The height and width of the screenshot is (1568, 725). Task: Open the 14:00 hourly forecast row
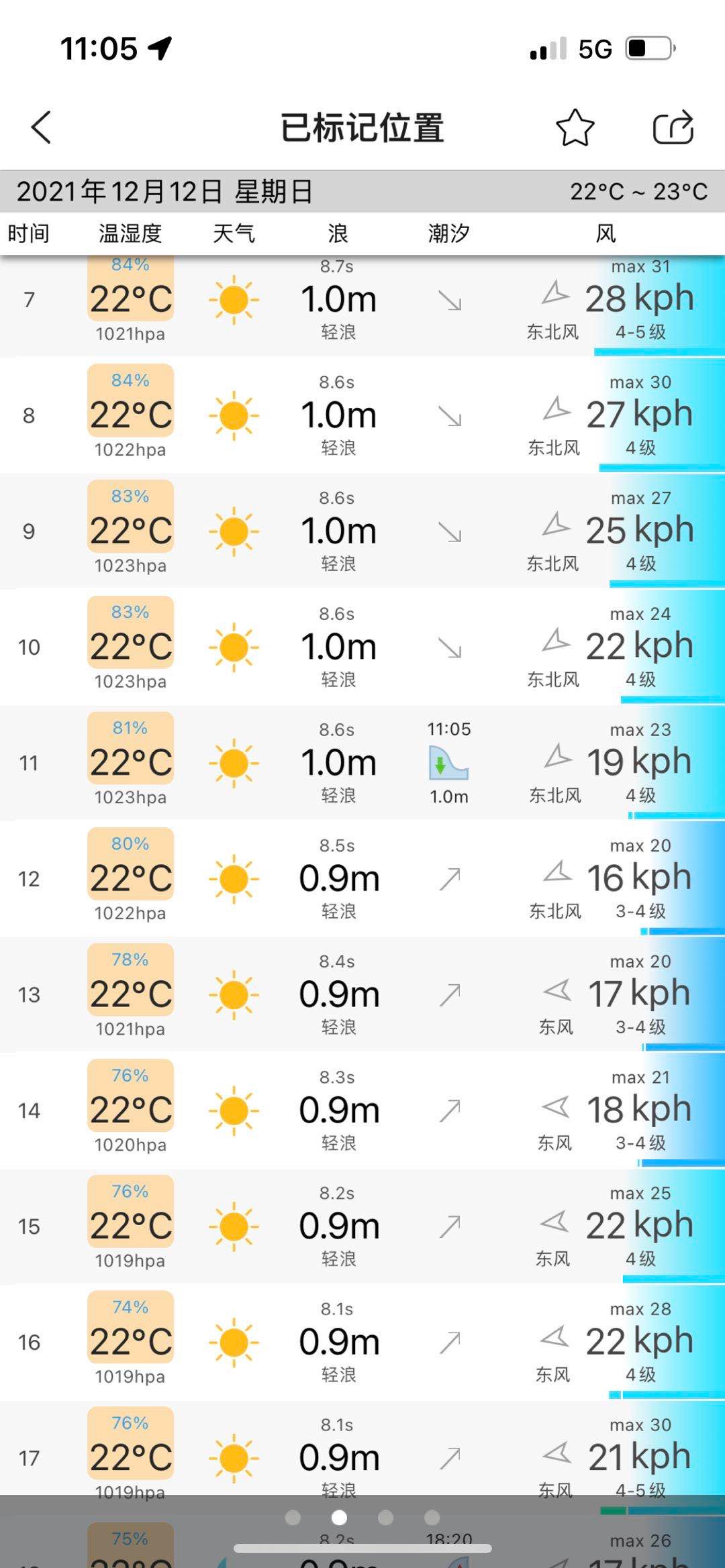click(x=362, y=1110)
